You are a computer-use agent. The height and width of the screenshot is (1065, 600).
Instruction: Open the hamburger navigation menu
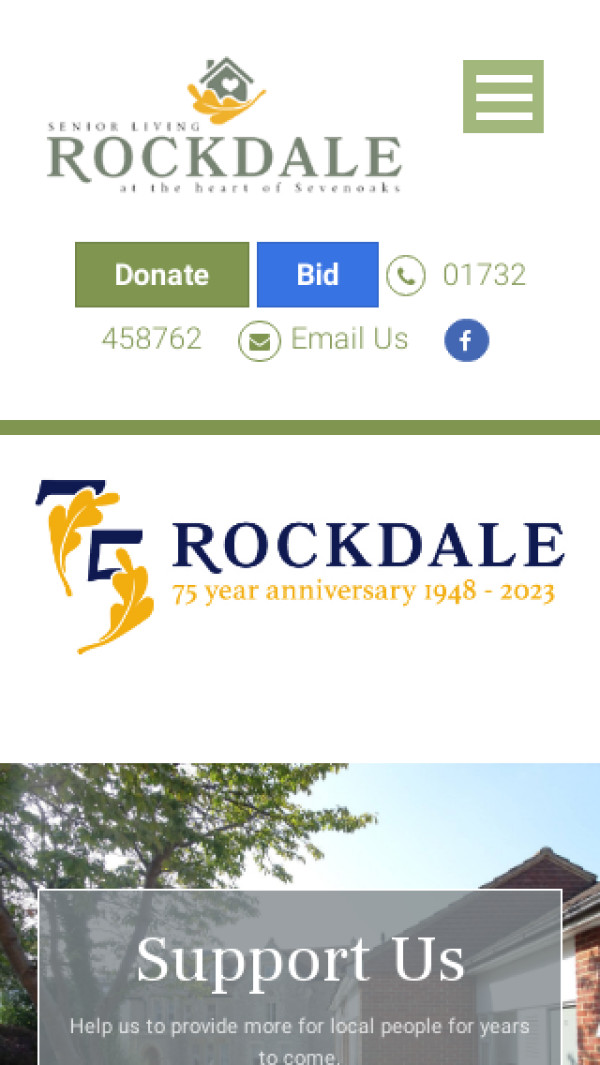point(503,96)
